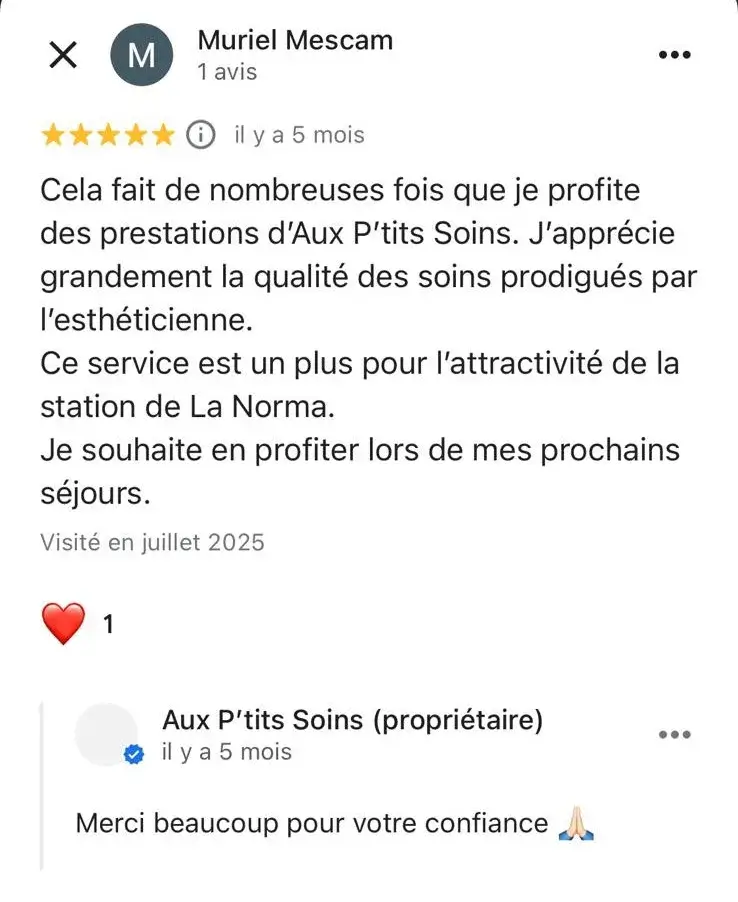
Task: Open overflow menu for Muriel Mescam's review
Action: tap(675, 55)
